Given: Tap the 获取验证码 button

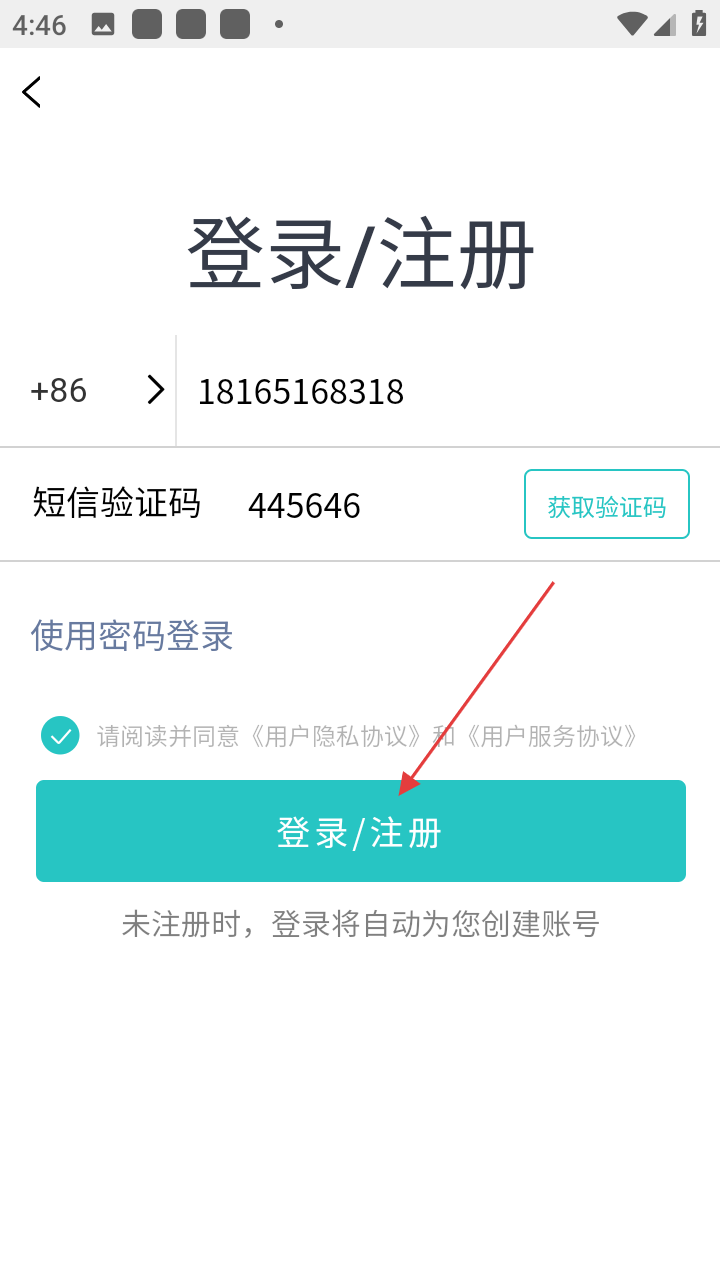Looking at the screenshot, I should pyautogui.click(x=606, y=505).
